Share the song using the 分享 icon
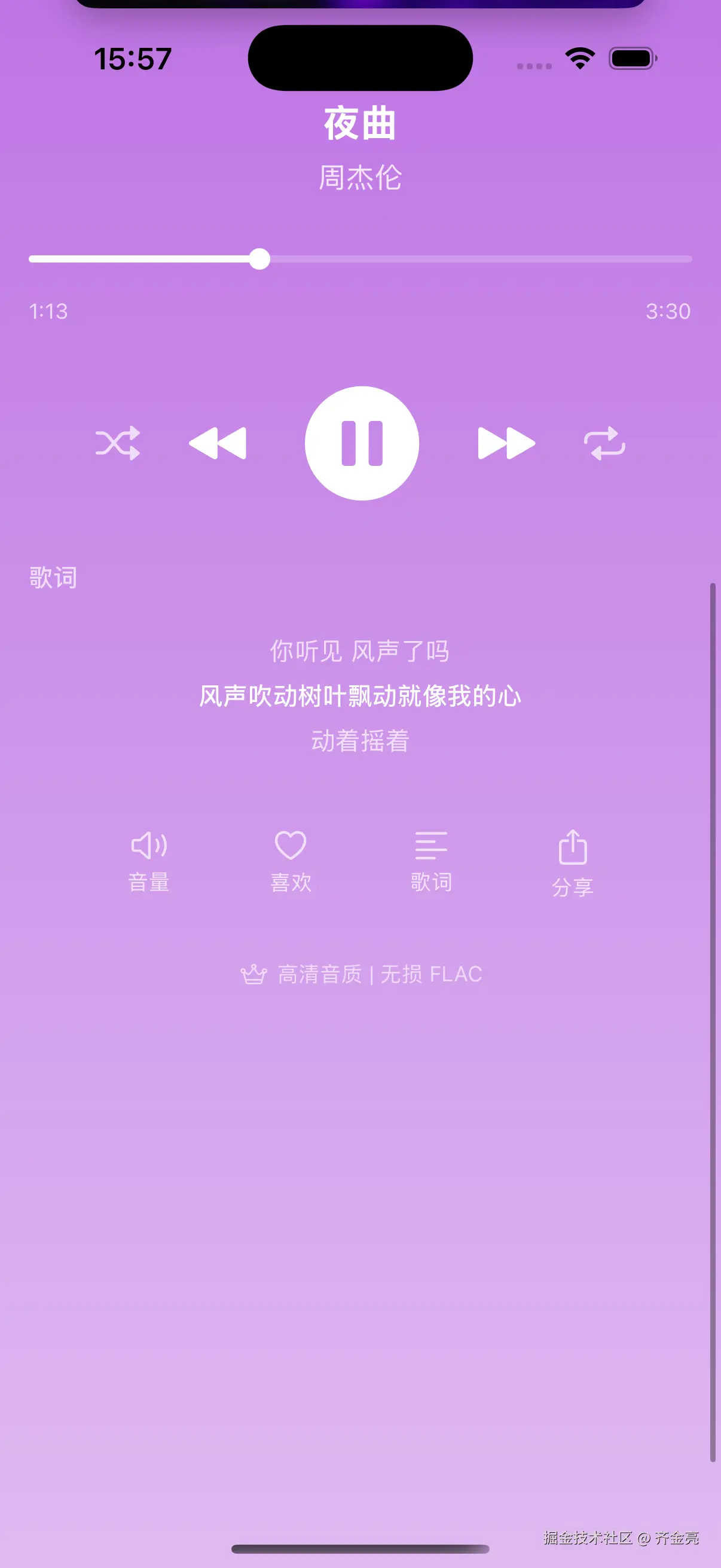Screen dimensions: 721x1568 [x=573, y=859]
